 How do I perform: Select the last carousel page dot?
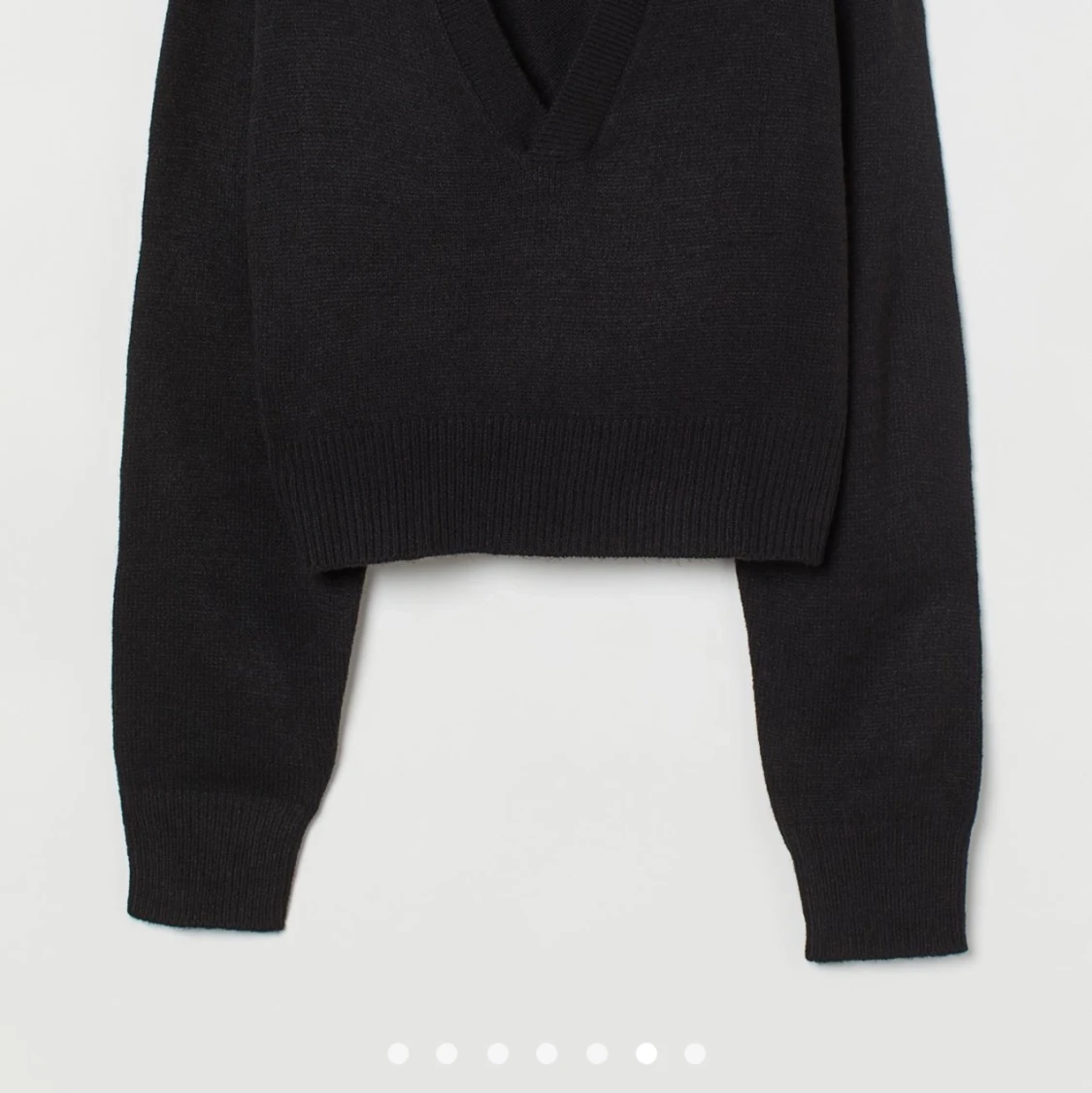click(x=695, y=1053)
